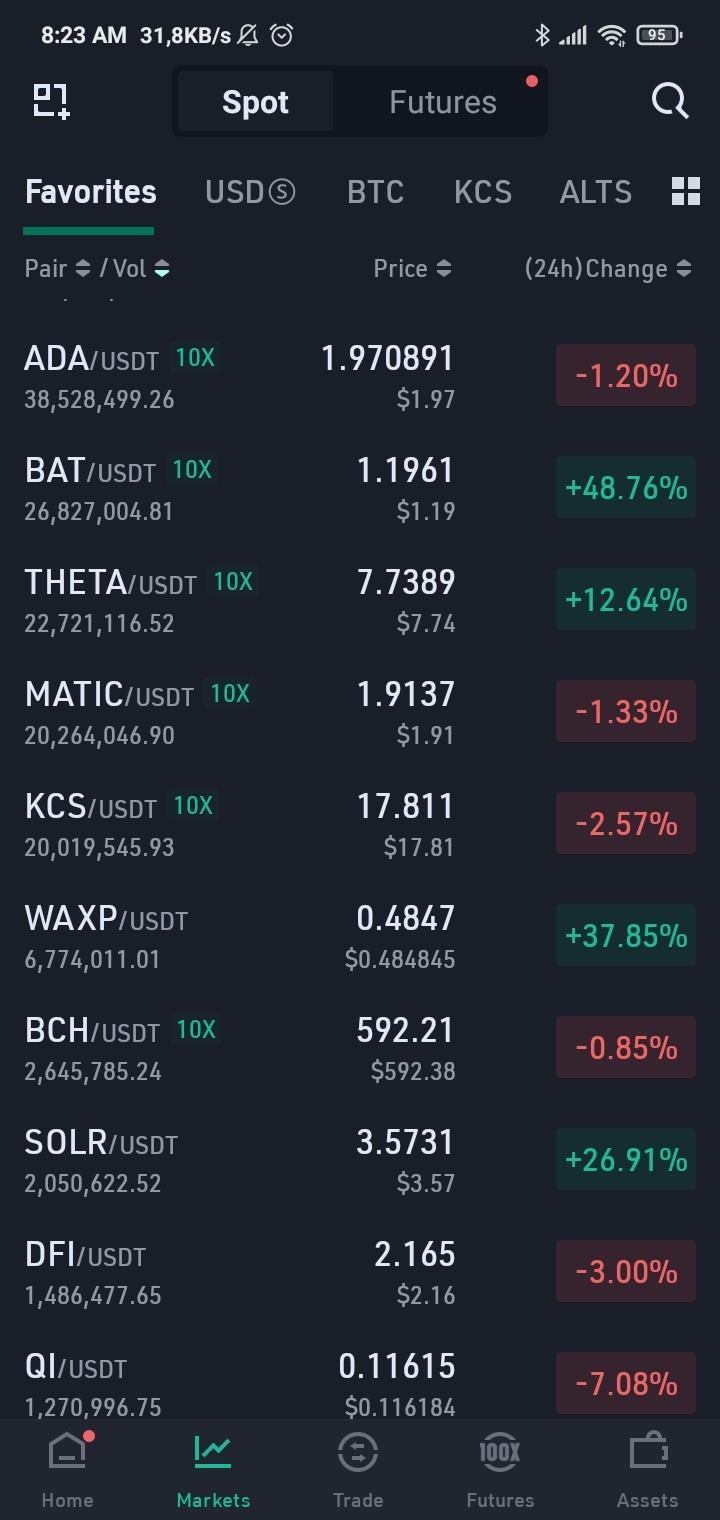Screen dimensions: 720x1520
Task: Open the KCS/USDT pair
Action: point(360,824)
